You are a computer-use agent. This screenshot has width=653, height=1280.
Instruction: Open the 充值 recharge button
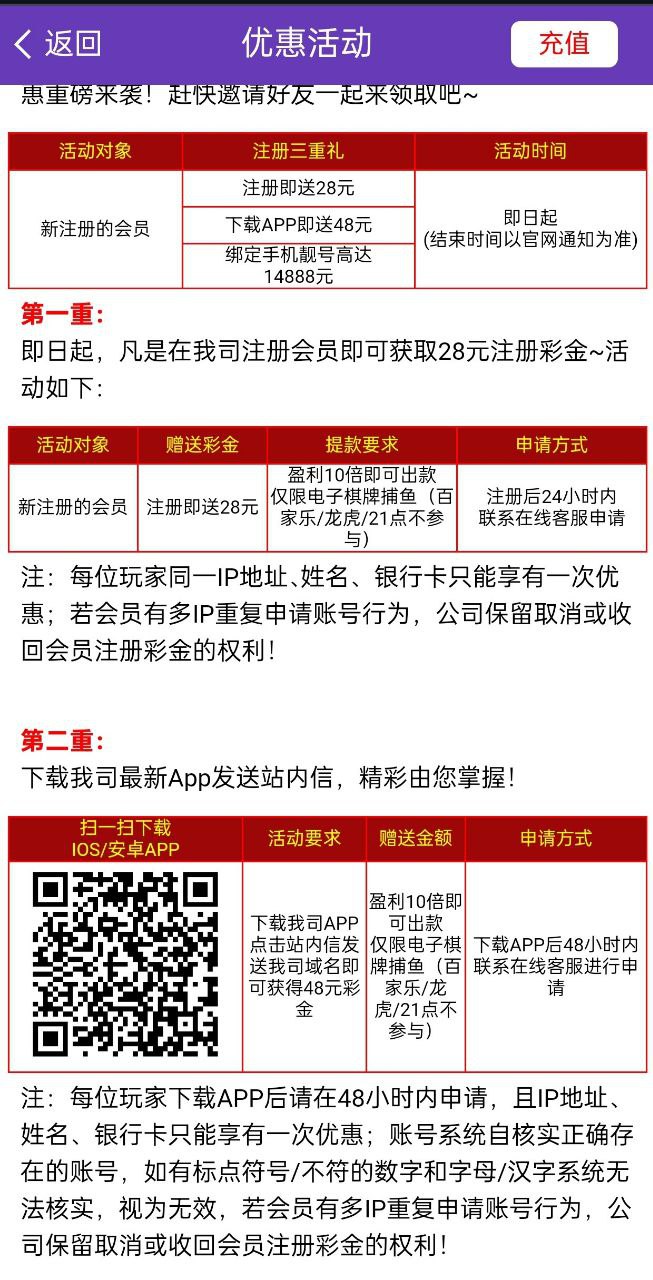[x=564, y=44]
